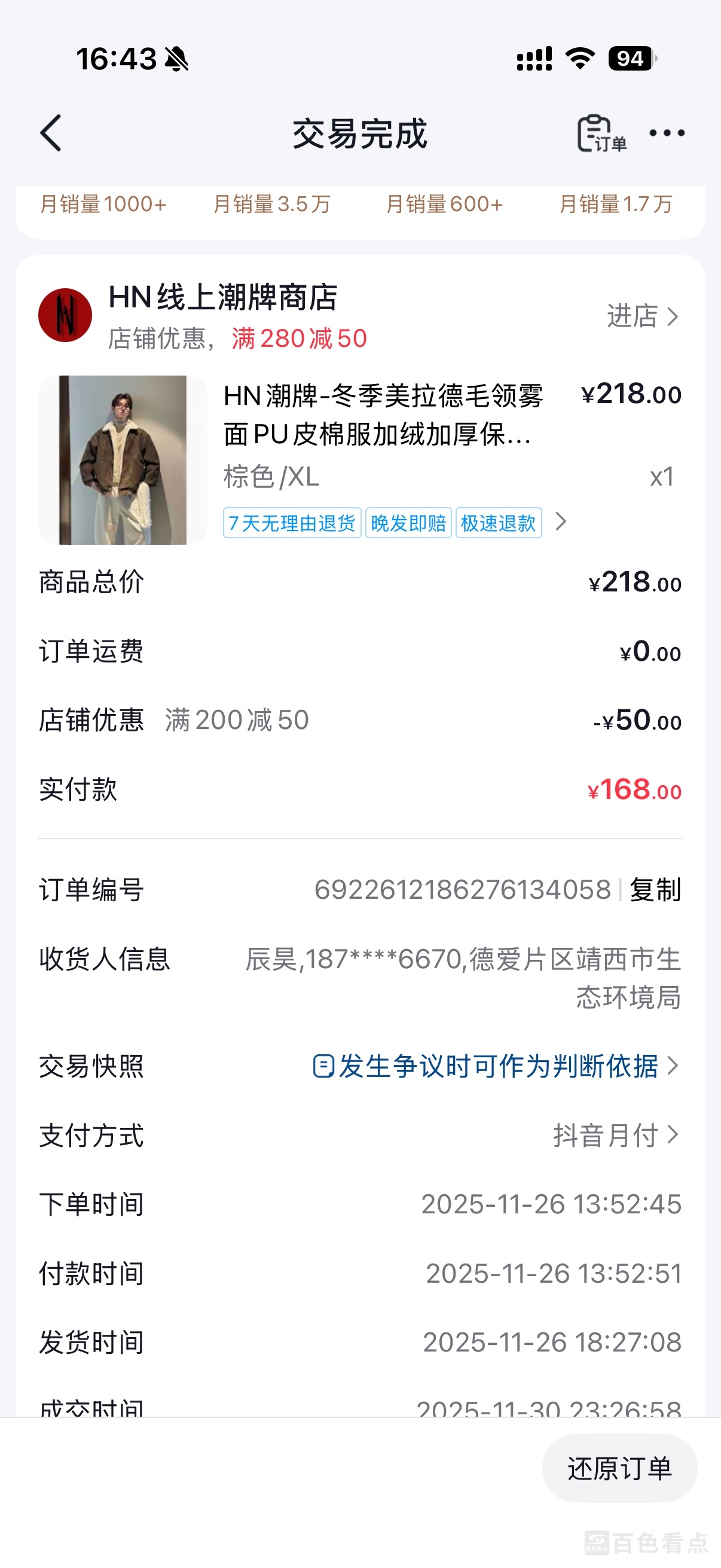Copy the order number with 复制
721x1568 pixels.
(655, 890)
